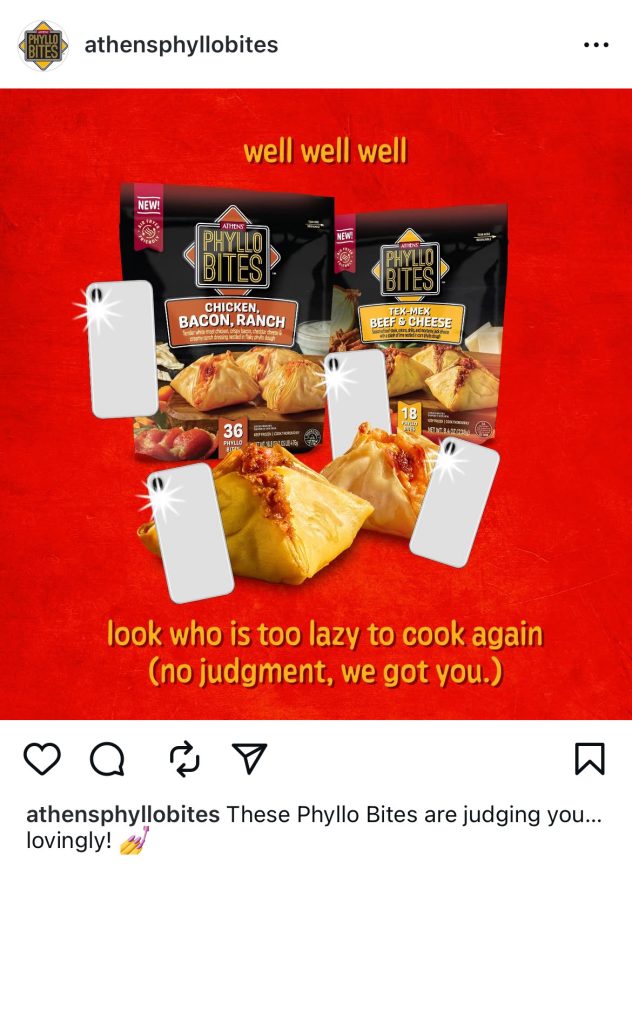Repost this Phyllo Bites post

185,760
